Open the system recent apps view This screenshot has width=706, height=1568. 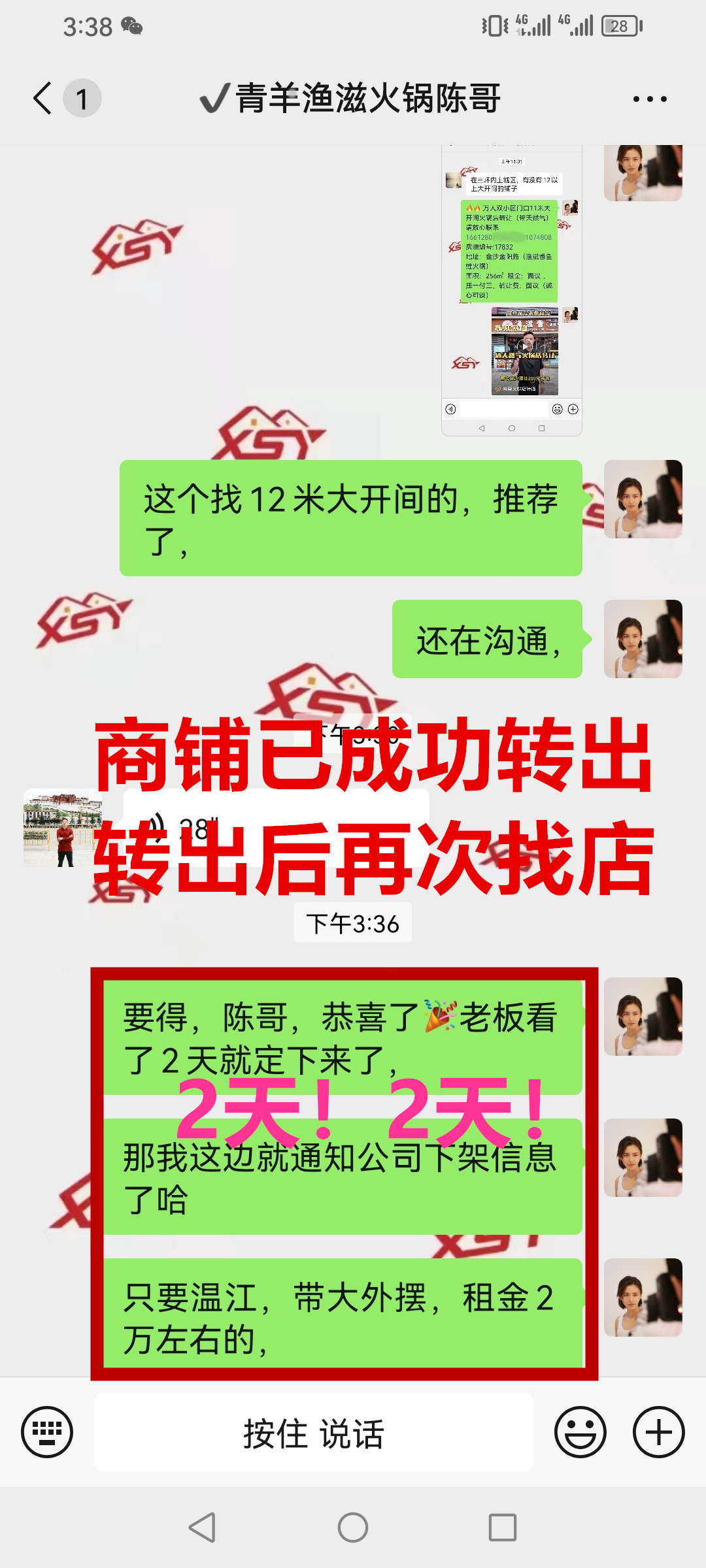click(x=503, y=1527)
